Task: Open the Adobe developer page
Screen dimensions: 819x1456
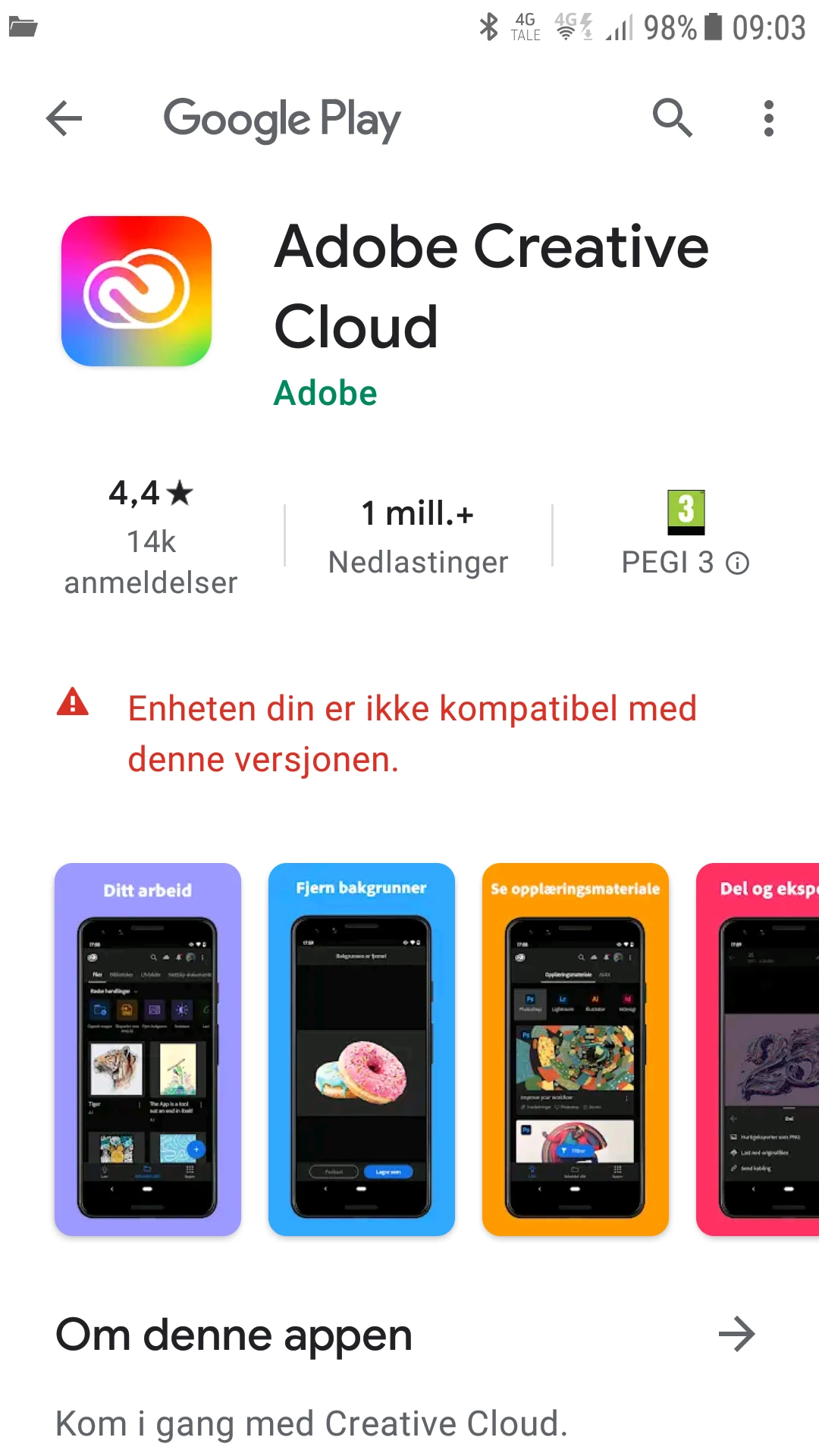Action: coord(325,394)
